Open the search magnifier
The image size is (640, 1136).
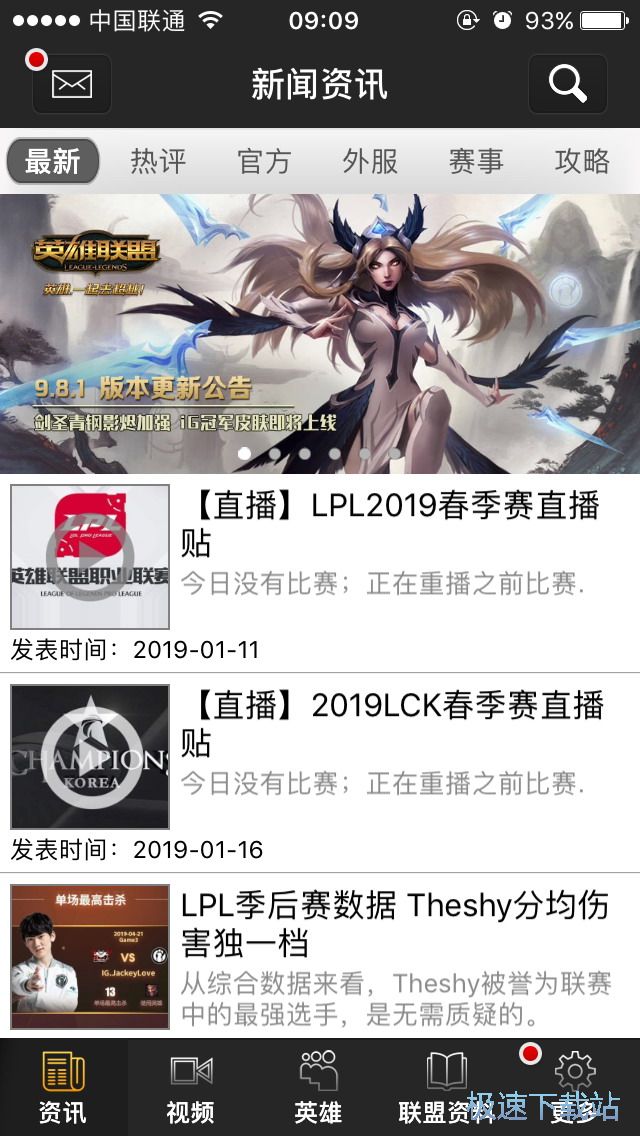click(x=567, y=84)
